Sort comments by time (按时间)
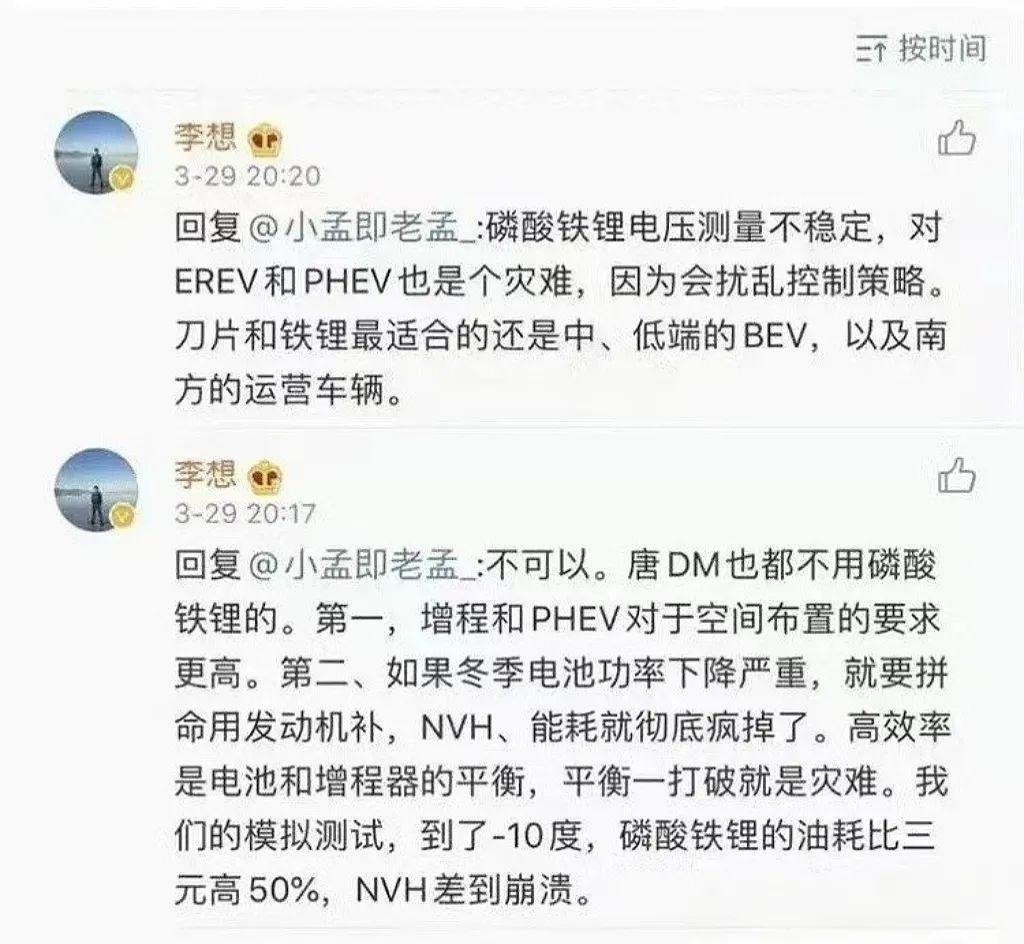1024x944 pixels. [x=922, y=49]
